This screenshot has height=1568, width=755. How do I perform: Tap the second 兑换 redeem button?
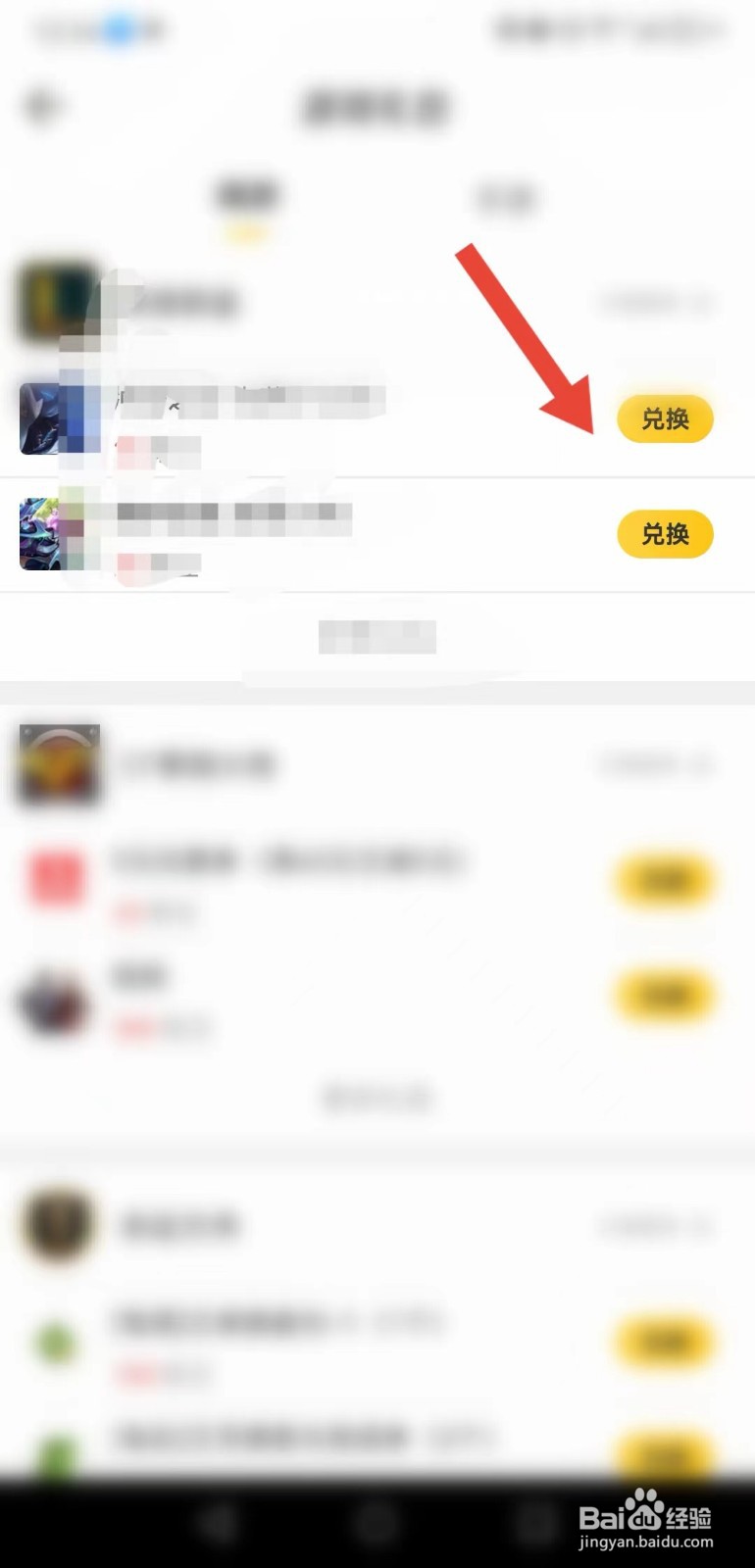665,534
